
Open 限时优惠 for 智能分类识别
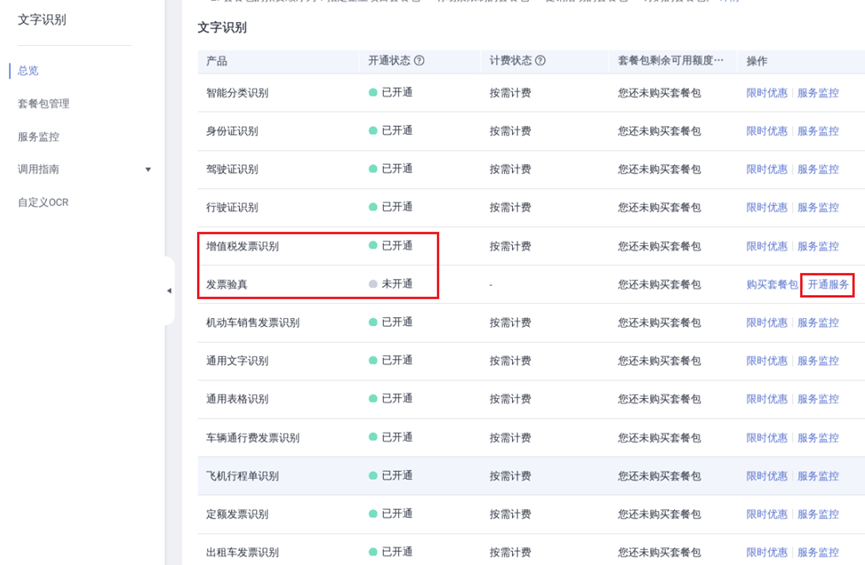tap(766, 93)
